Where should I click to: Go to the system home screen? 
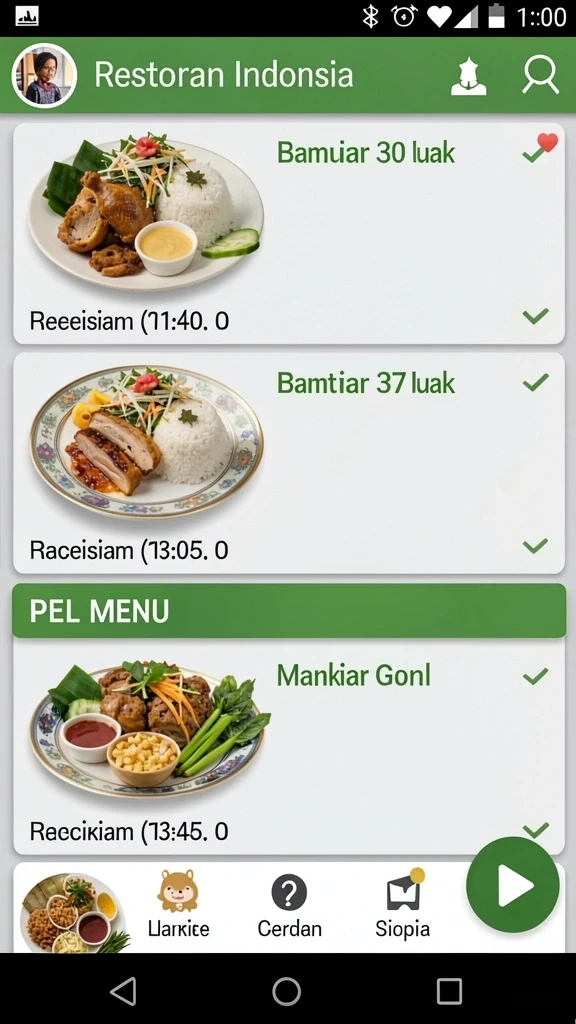pyautogui.click(x=287, y=991)
